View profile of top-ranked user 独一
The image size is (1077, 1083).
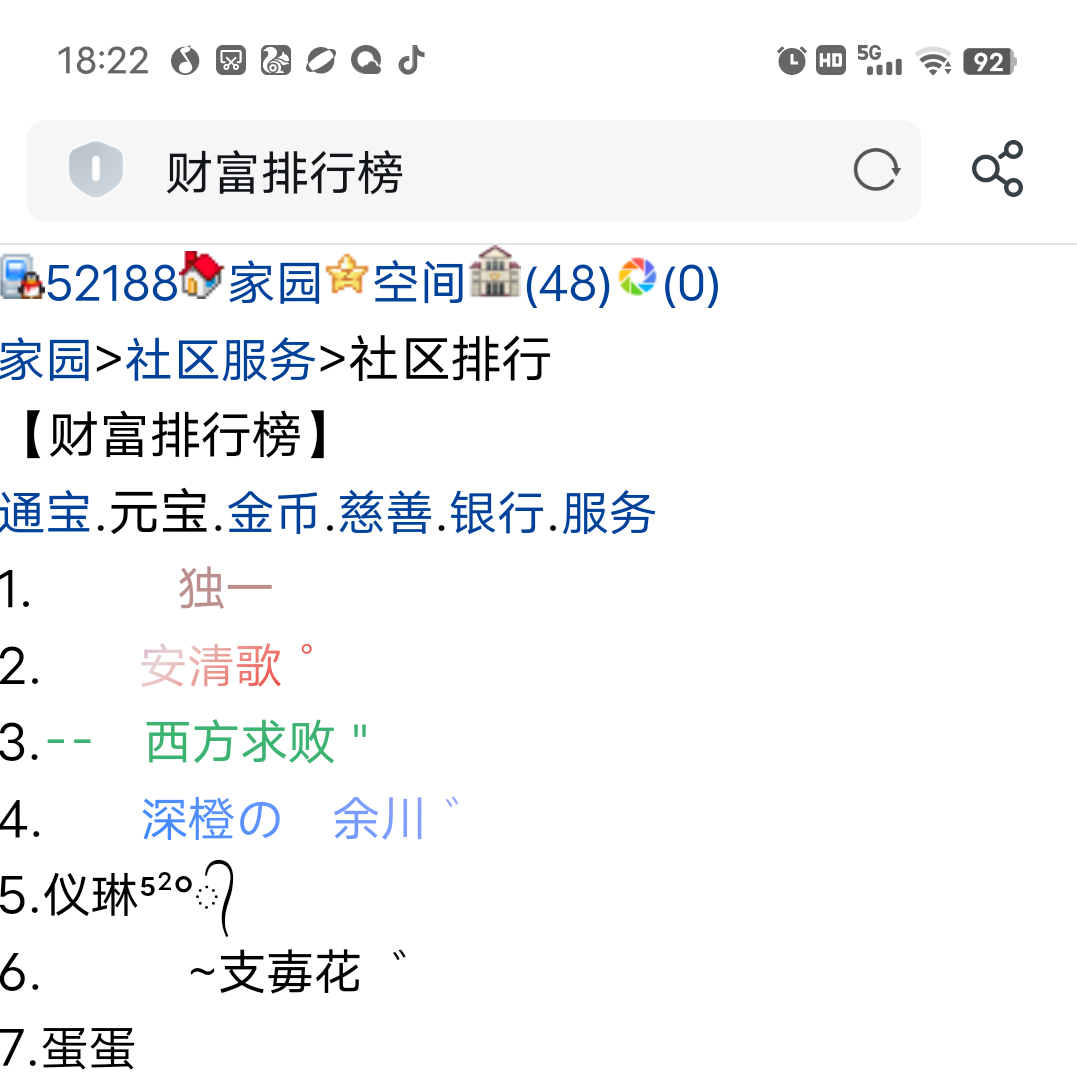(225, 589)
